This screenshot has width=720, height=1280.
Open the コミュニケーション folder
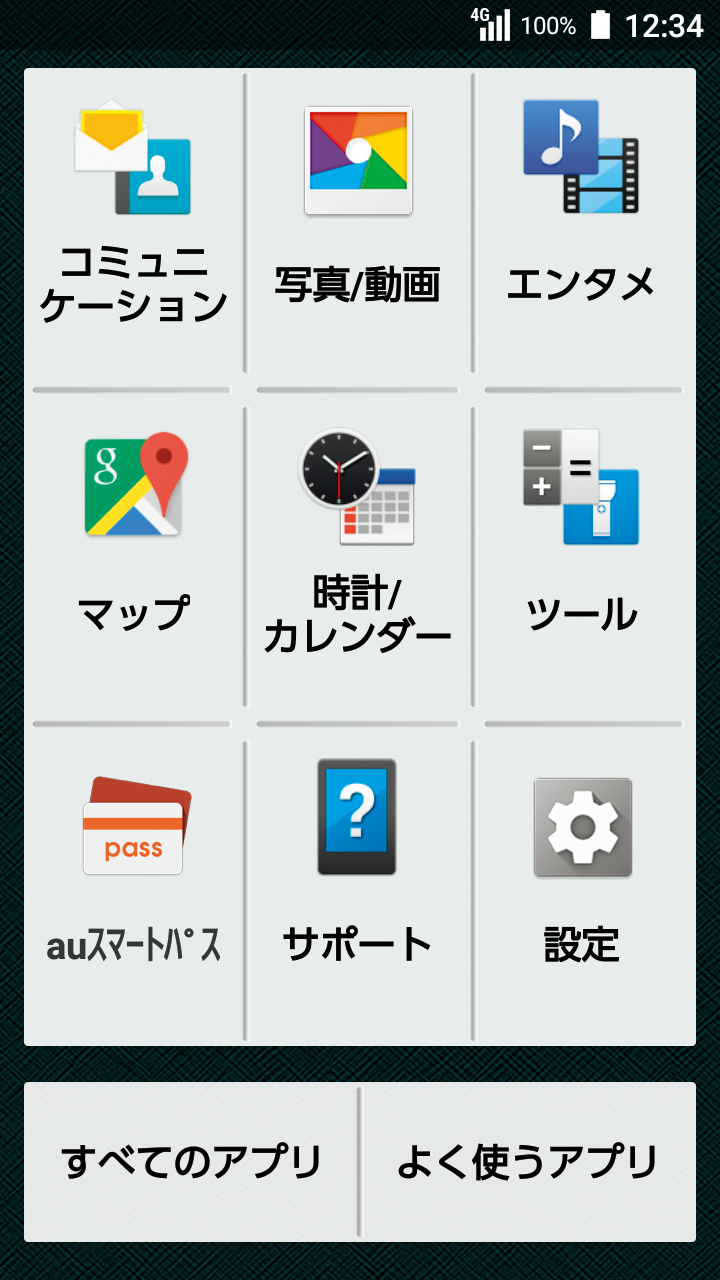click(x=133, y=222)
